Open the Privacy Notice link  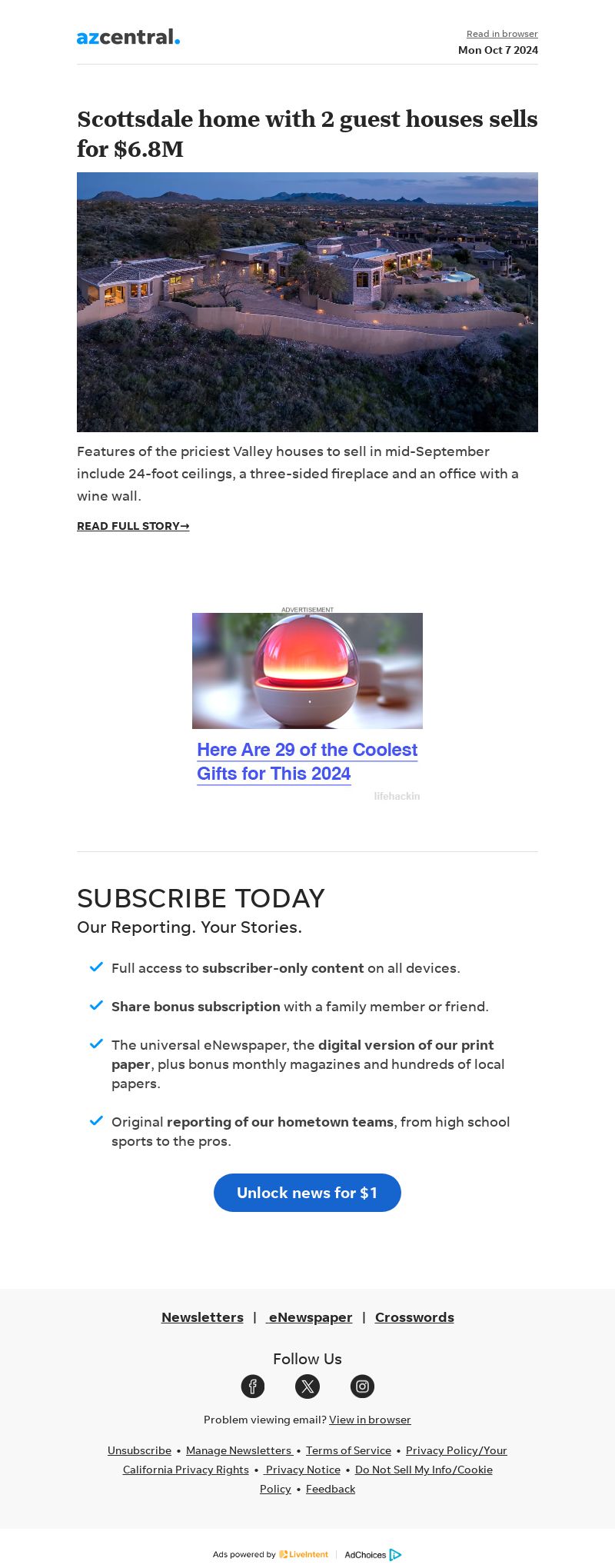tap(302, 1470)
